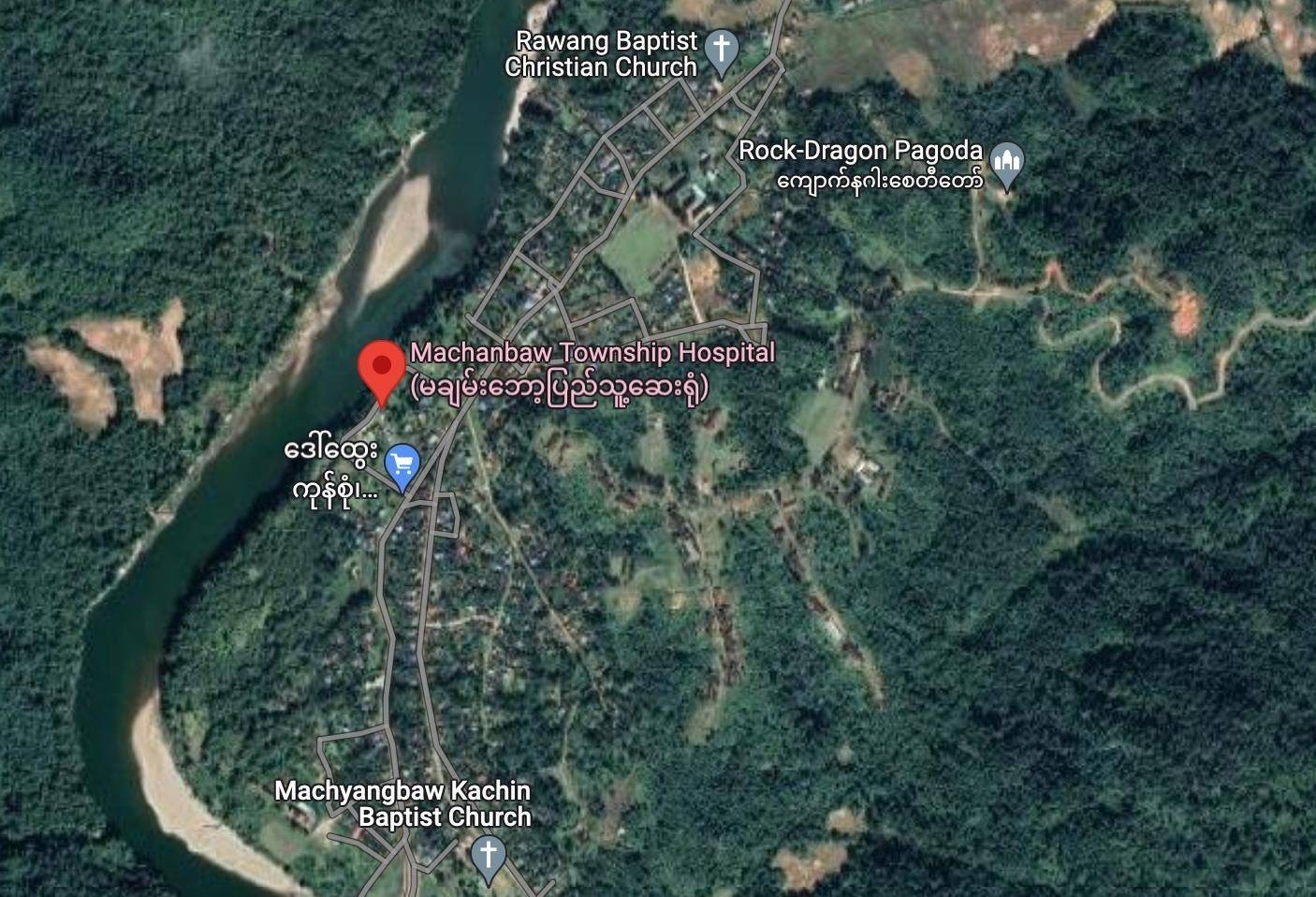
Task: Select the Rock-Dragon Pagoda map pin
Action: [1007, 165]
